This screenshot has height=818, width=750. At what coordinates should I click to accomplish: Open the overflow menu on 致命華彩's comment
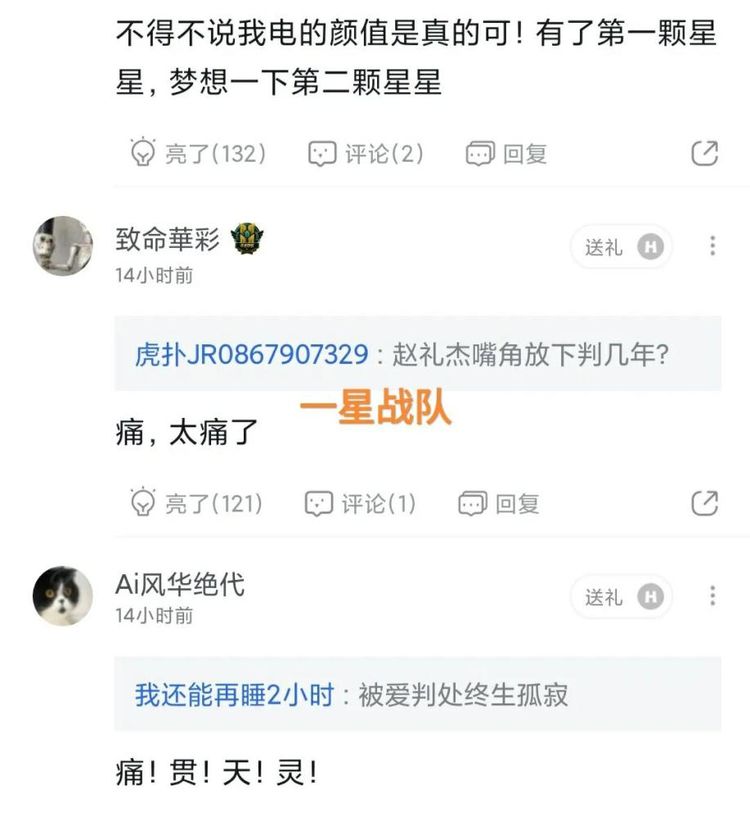(712, 246)
